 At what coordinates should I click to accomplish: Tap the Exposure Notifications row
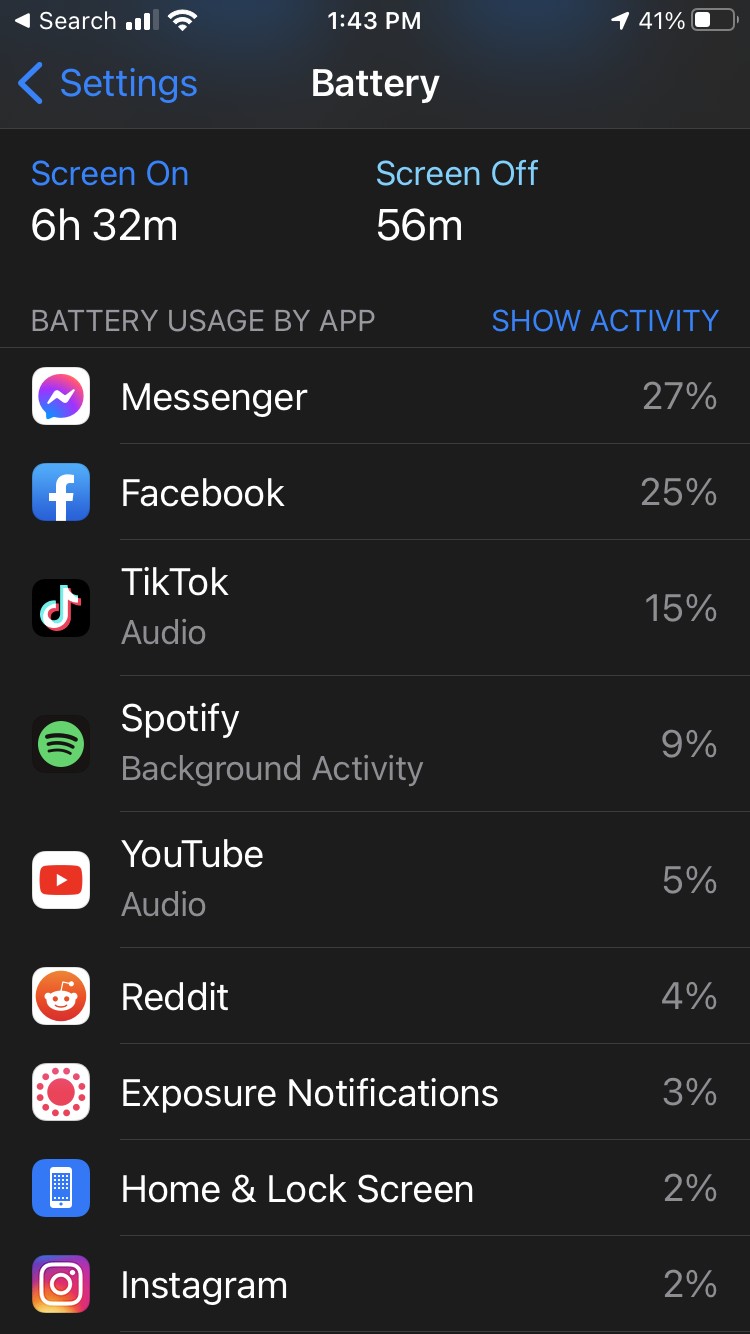(375, 1092)
